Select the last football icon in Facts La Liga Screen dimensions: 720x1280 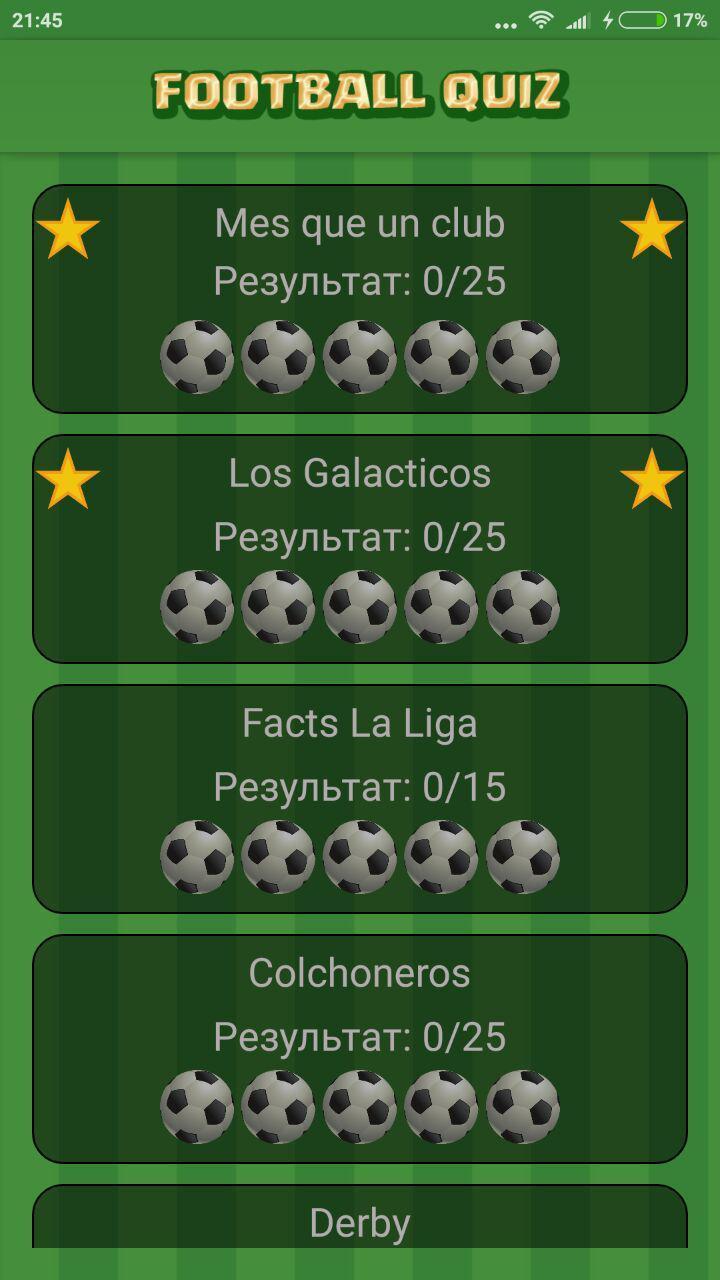[x=521, y=857]
